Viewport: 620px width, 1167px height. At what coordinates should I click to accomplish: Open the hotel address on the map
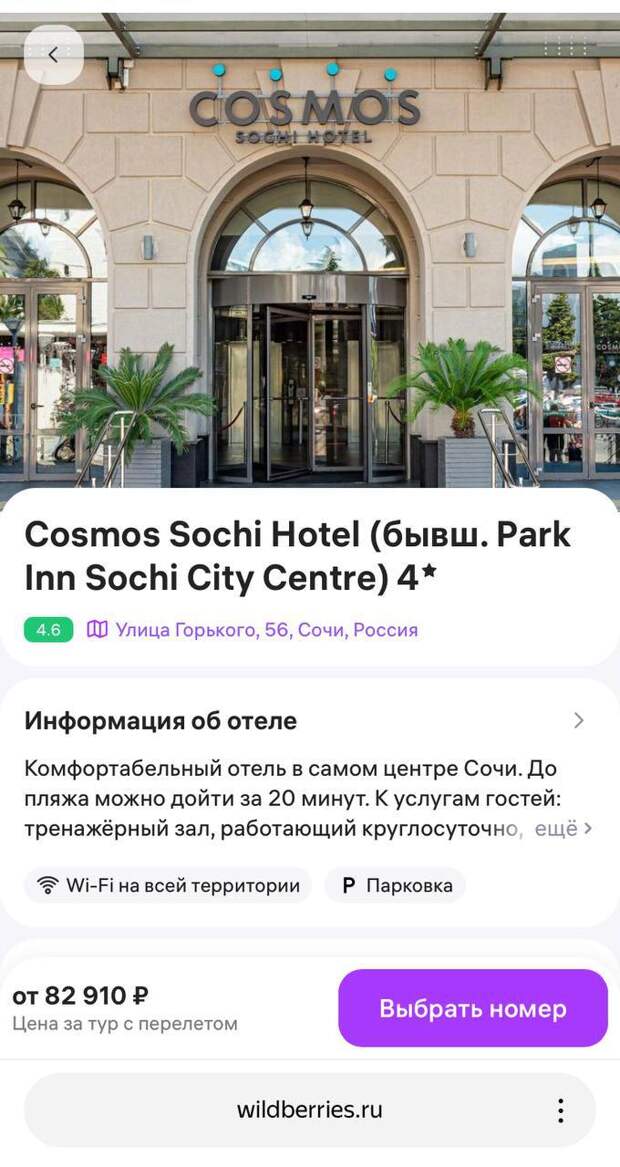(x=252, y=630)
